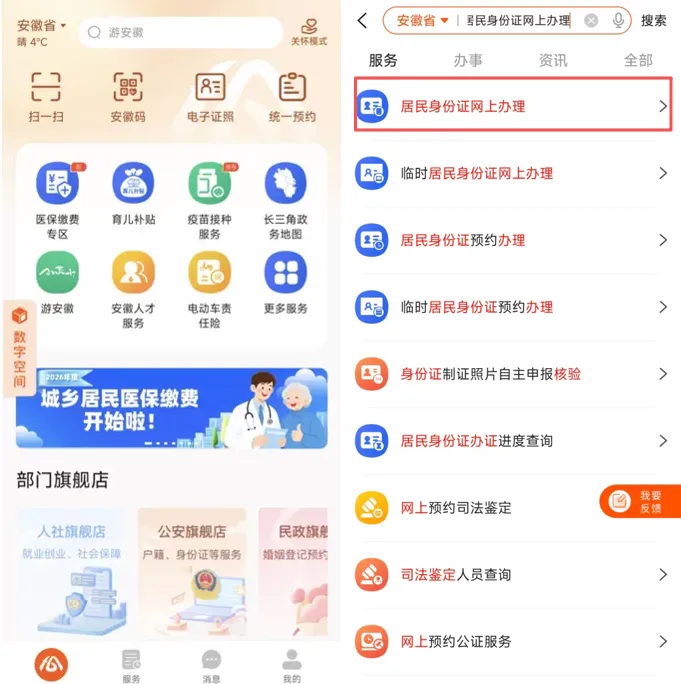681x684 pixels.
Task: Switch to 消息 in bottom navigation
Action: click(x=211, y=665)
